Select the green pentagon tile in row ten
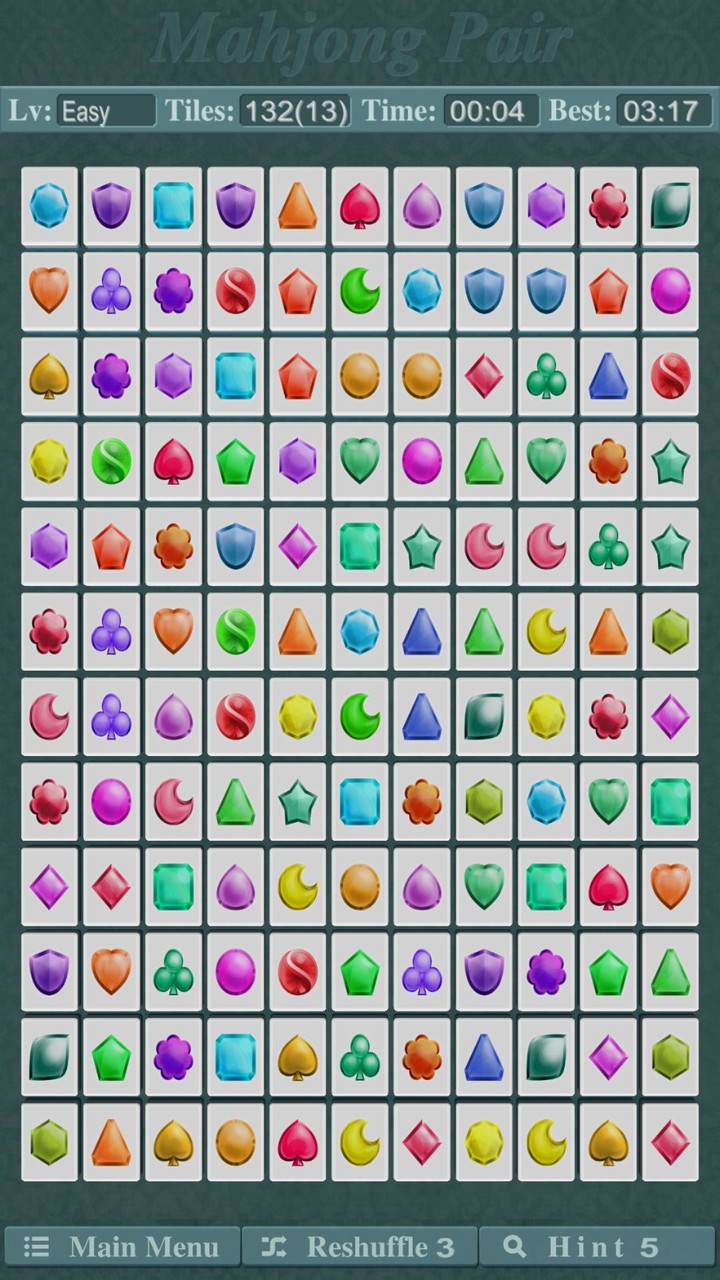Image resolution: width=720 pixels, height=1280 pixels. [360, 973]
